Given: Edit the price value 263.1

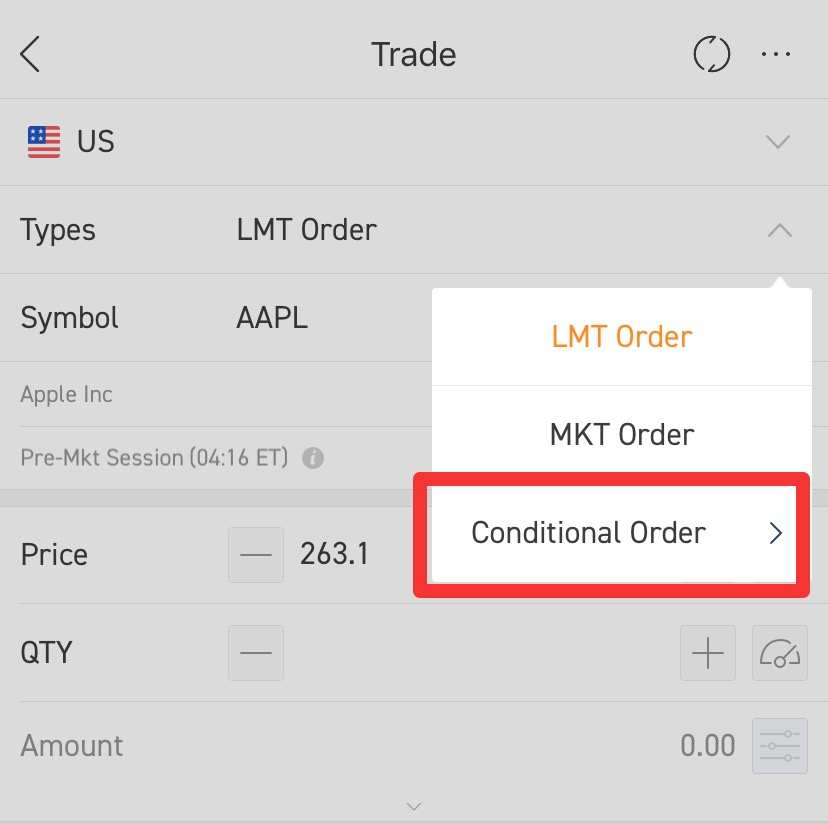Looking at the screenshot, I should 334,555.
